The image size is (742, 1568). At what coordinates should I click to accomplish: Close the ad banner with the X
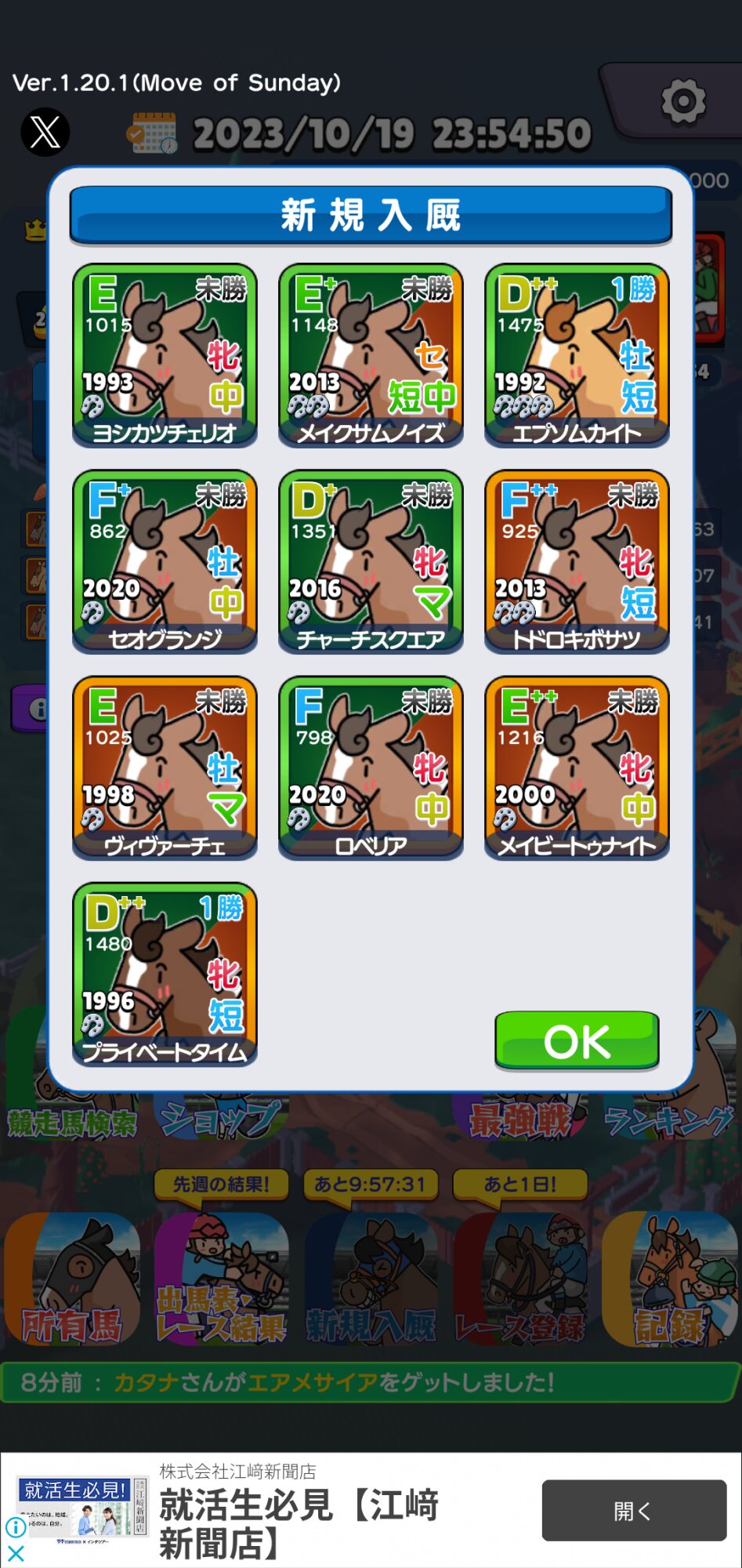(x=15, y=1553)
